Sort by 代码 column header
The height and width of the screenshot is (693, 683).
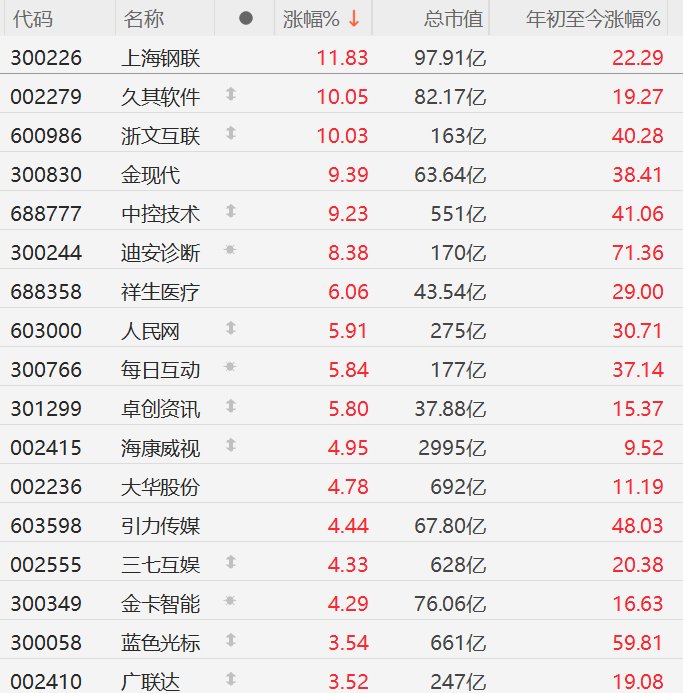pyautogui.click(x=31, y=19)
